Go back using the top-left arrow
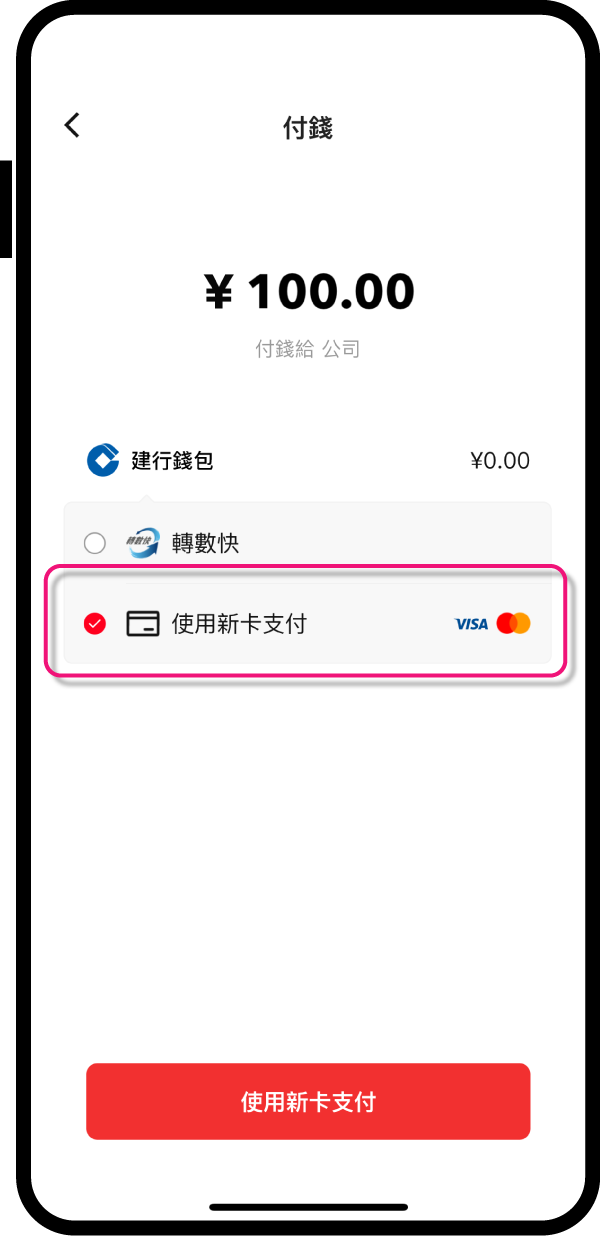This screenshot has height=1236, width=600. tap(71, 125)
